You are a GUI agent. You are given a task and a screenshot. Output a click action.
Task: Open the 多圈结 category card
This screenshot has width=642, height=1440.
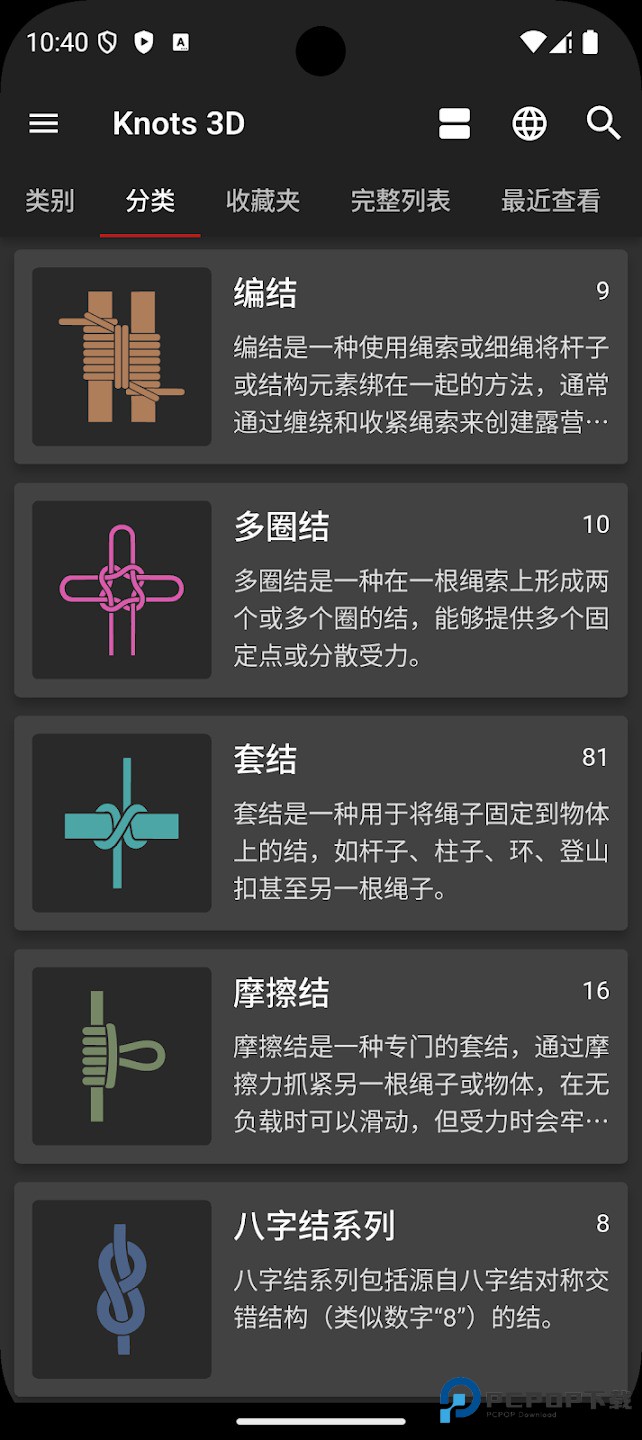coord(321,590)
